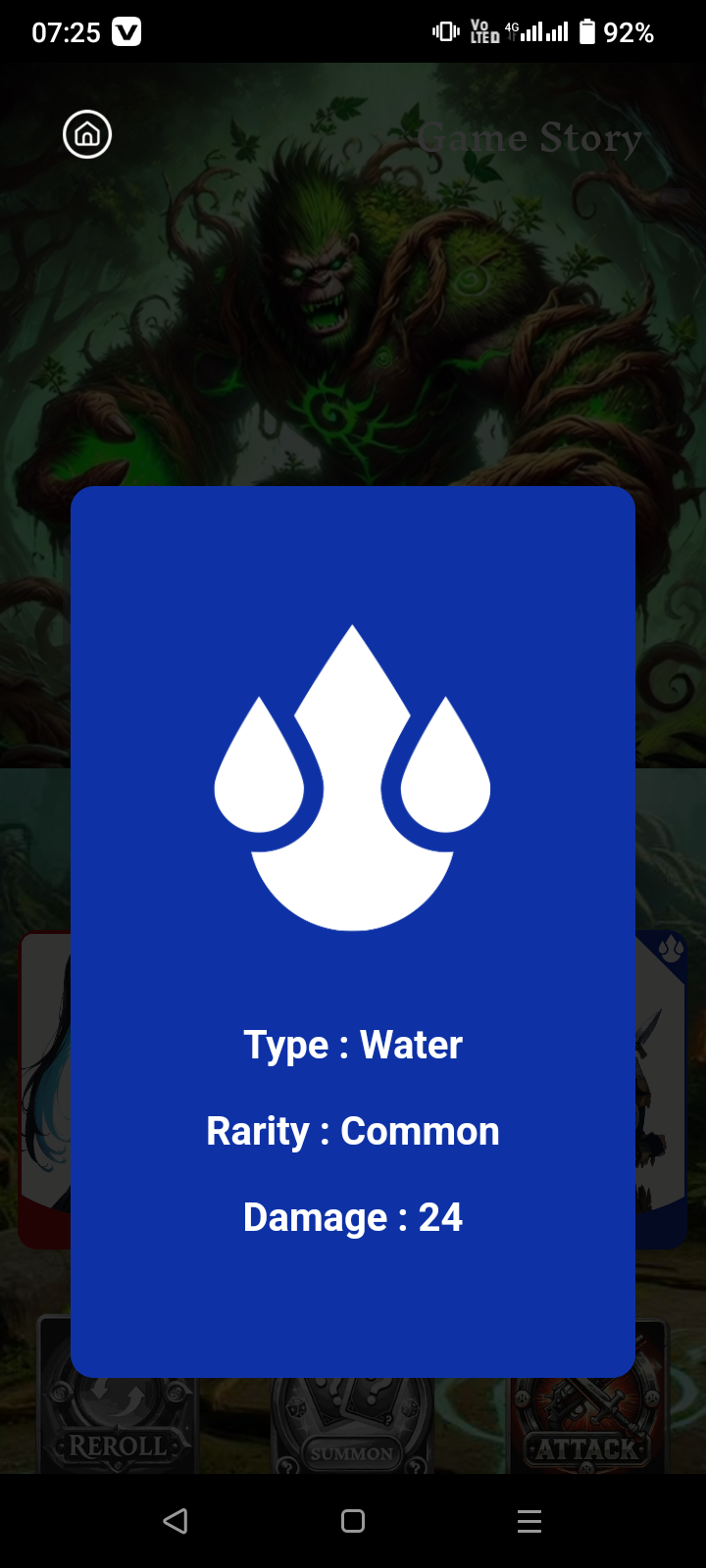
Task: Select the red card behind the popup
Action: pos(45,1090)
